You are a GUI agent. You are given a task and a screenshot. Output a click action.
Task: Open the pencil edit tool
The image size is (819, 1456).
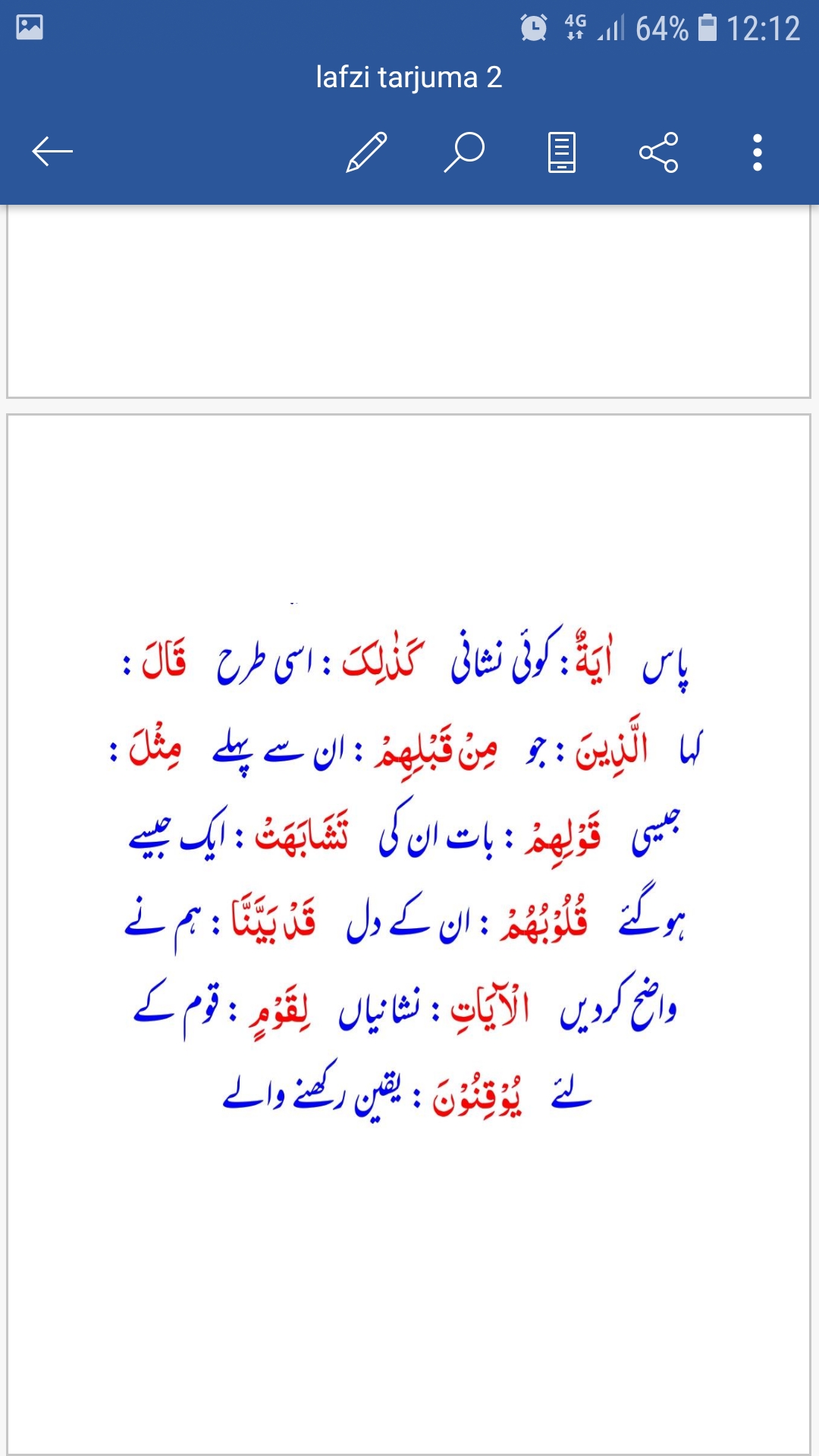(x=367, y=152)
